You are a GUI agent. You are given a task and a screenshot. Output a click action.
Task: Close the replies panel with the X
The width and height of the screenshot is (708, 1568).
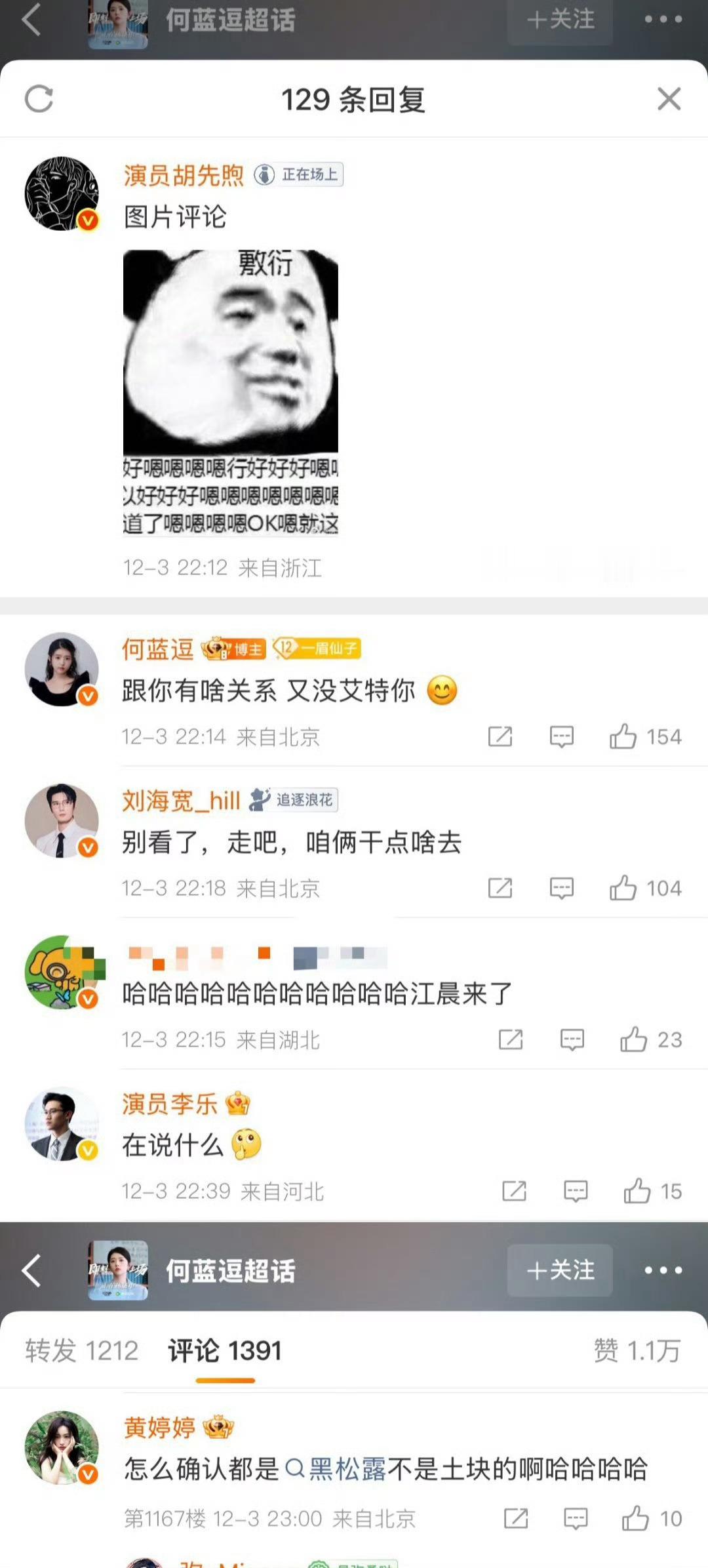tap(668, 100)
